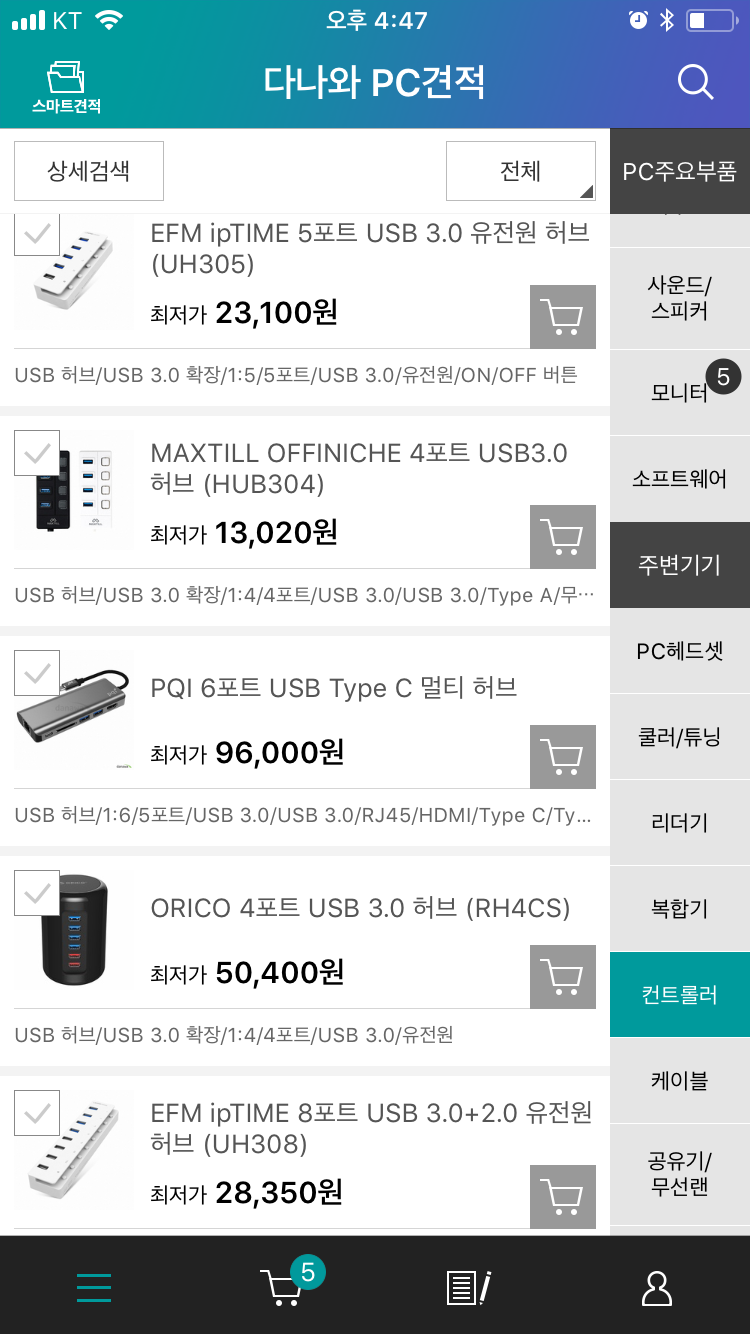Select the 사운드/스피커 category

pyautogui.click(x=680, y=298)
